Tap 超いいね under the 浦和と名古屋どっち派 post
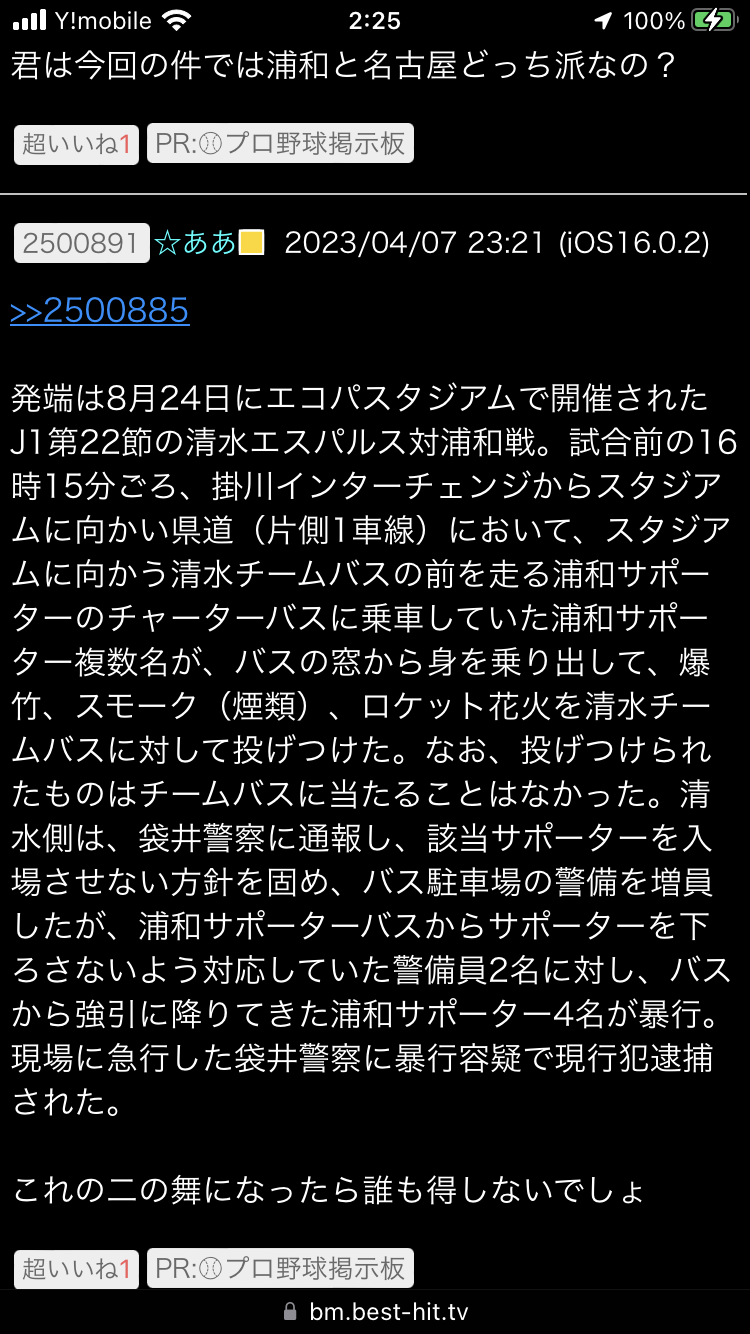The width and height of the screenshot is (750, 1334). point(77,144)
